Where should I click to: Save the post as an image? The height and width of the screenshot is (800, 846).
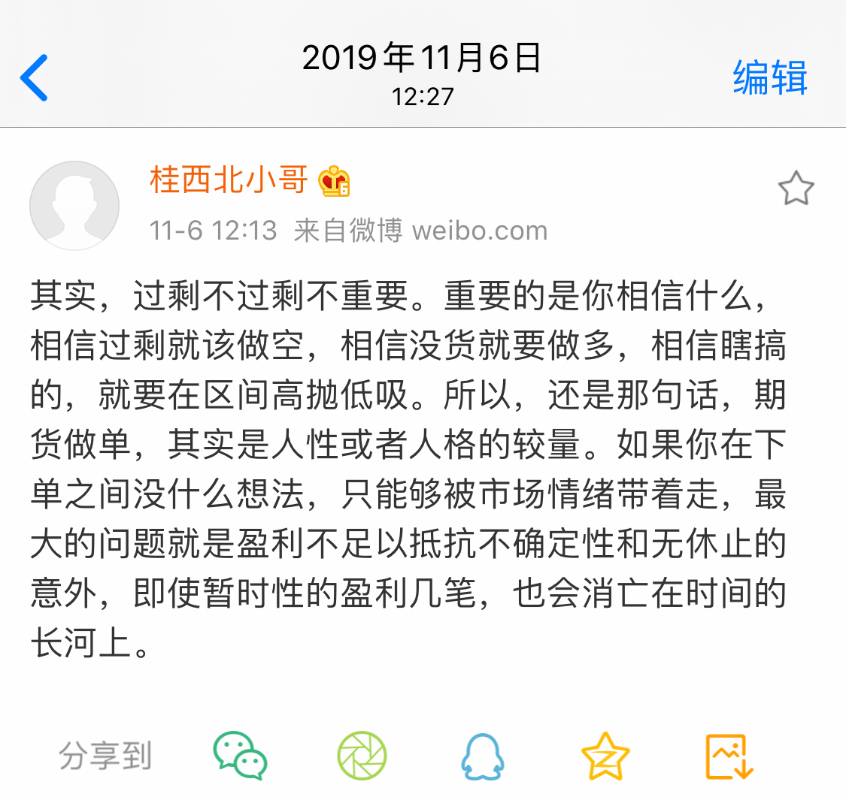[x=729, y=756]
